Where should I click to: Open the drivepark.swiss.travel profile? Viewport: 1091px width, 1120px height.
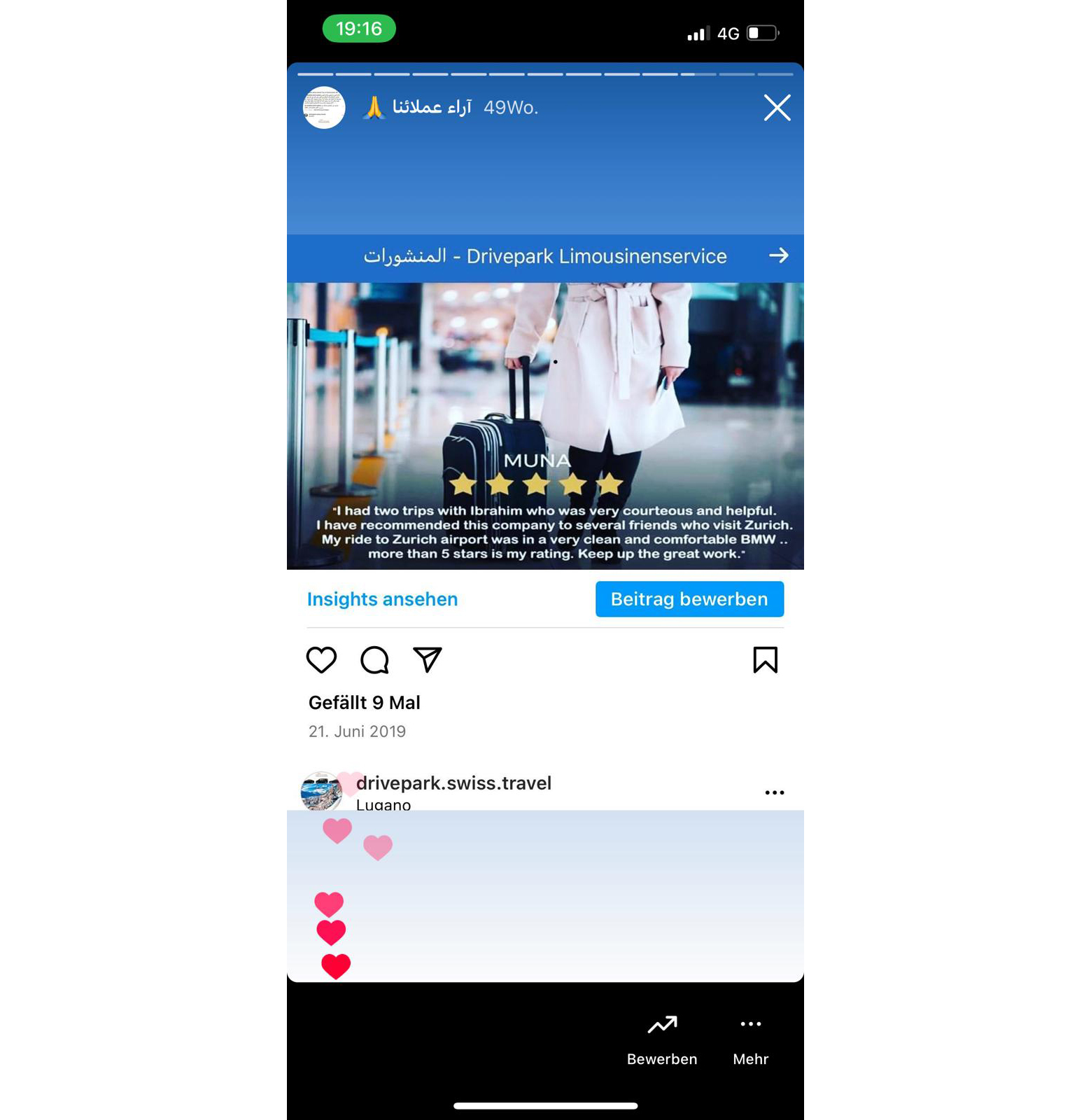click(x=453, y=783)
